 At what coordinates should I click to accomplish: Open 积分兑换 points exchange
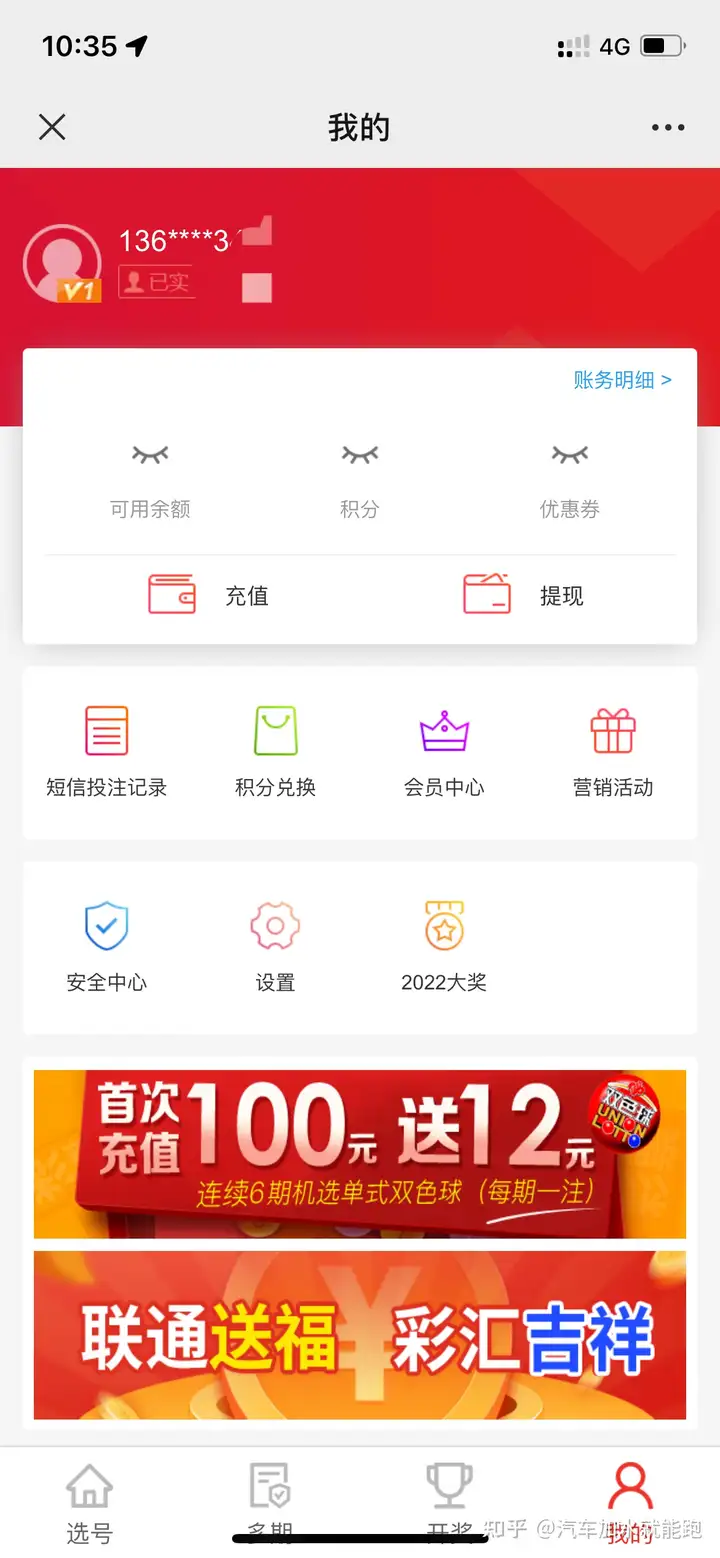(275, 752)
